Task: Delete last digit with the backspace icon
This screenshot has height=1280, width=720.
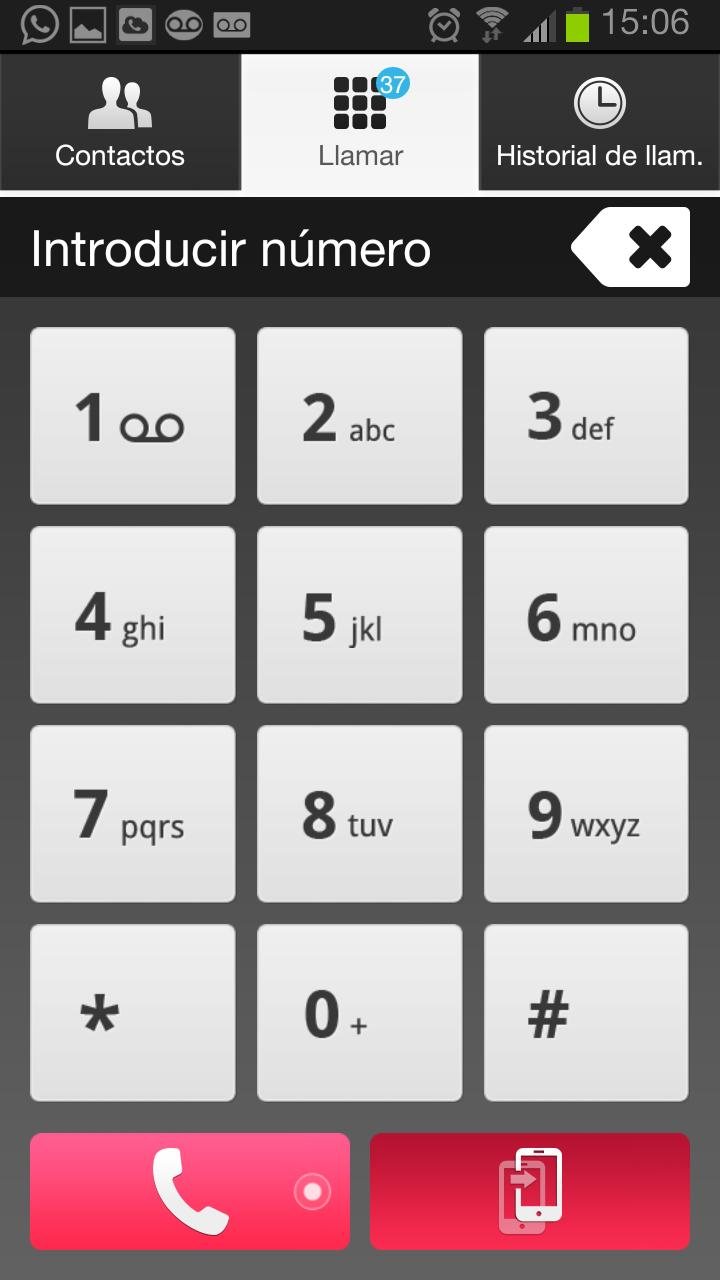Action: 632,247
